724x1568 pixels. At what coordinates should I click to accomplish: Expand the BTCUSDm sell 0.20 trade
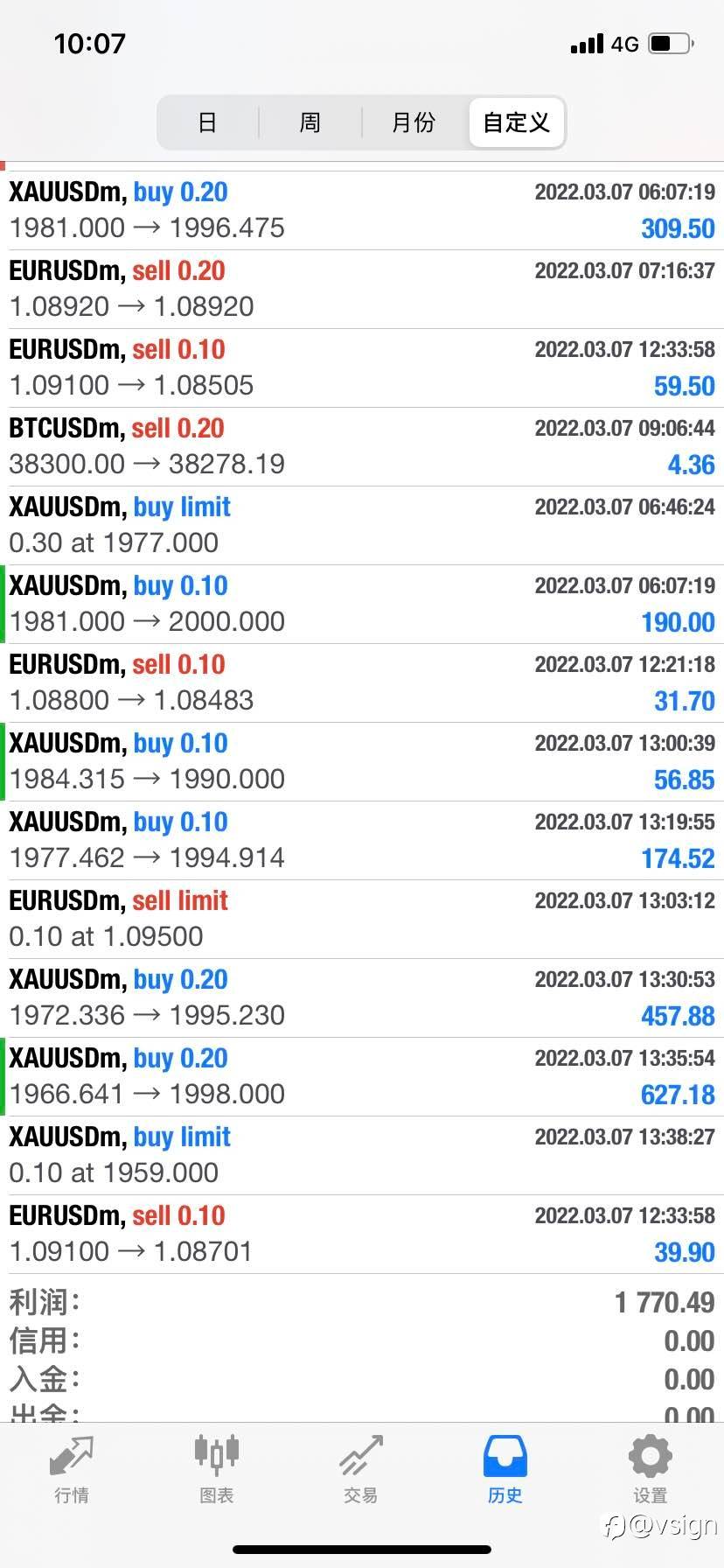coord(362,446)
